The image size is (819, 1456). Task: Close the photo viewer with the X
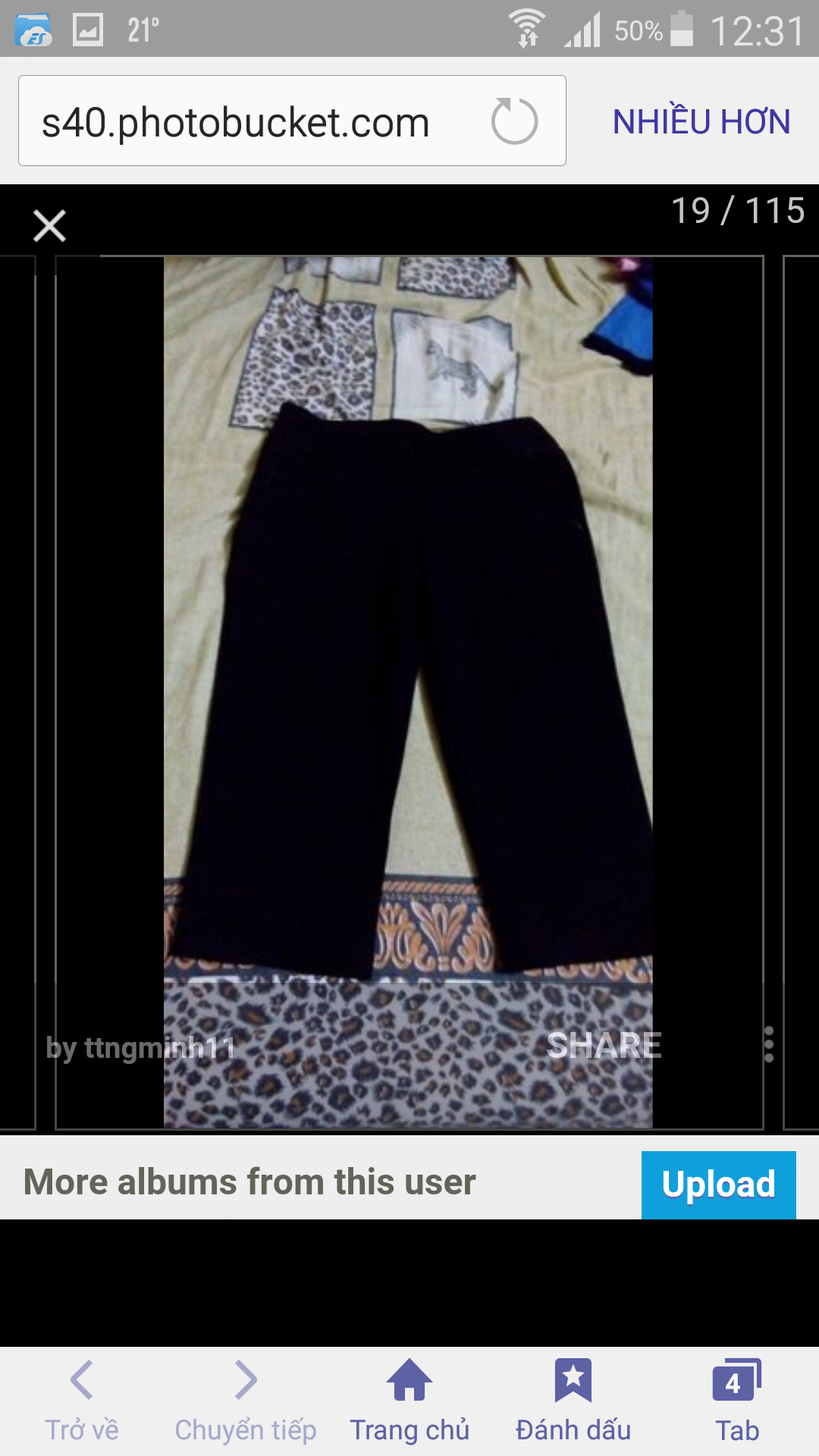[x=50, y=226]
